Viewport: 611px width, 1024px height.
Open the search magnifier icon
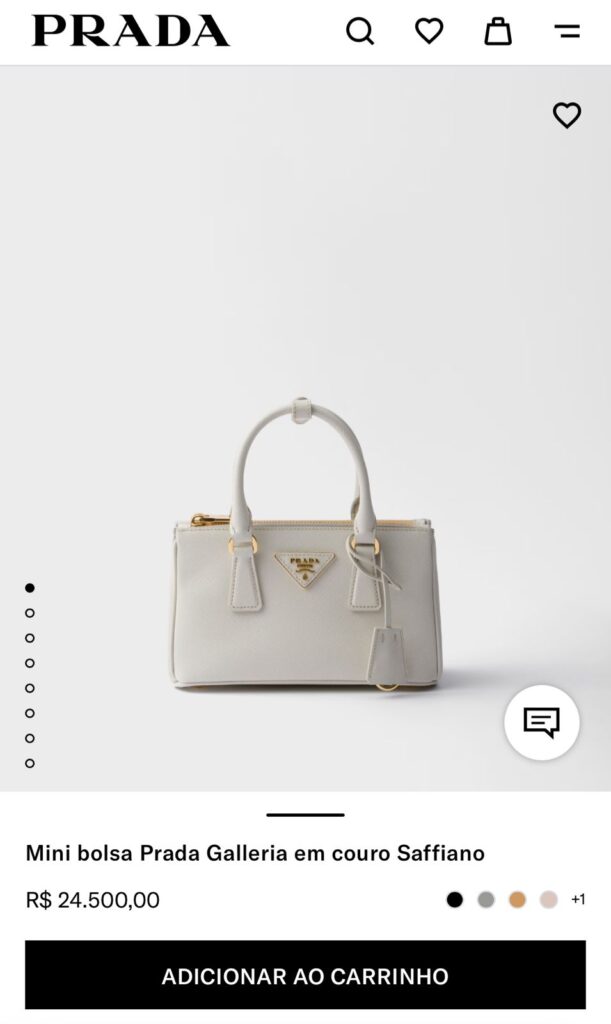360,32
